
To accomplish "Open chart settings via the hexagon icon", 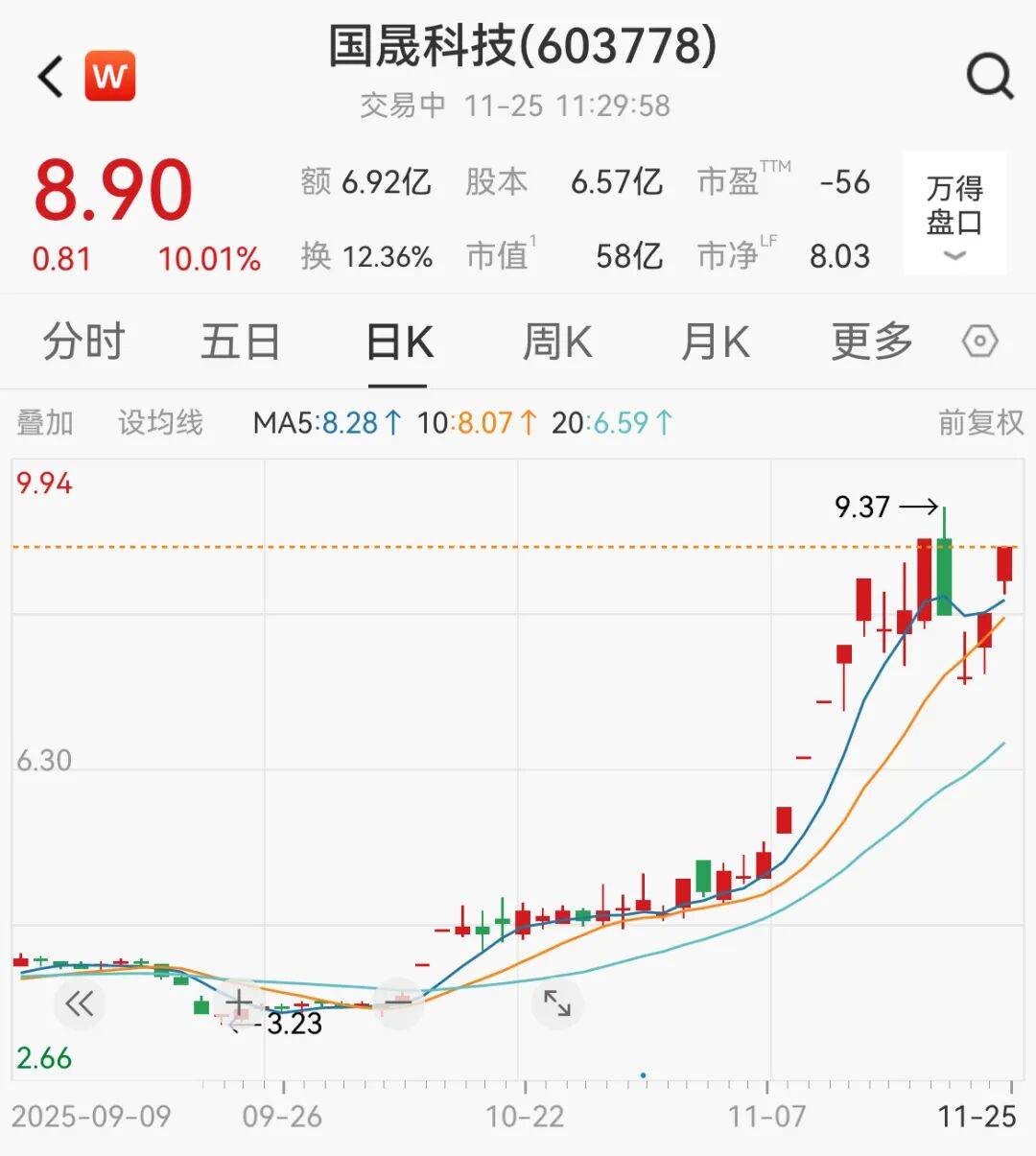I will pos(979,342).
